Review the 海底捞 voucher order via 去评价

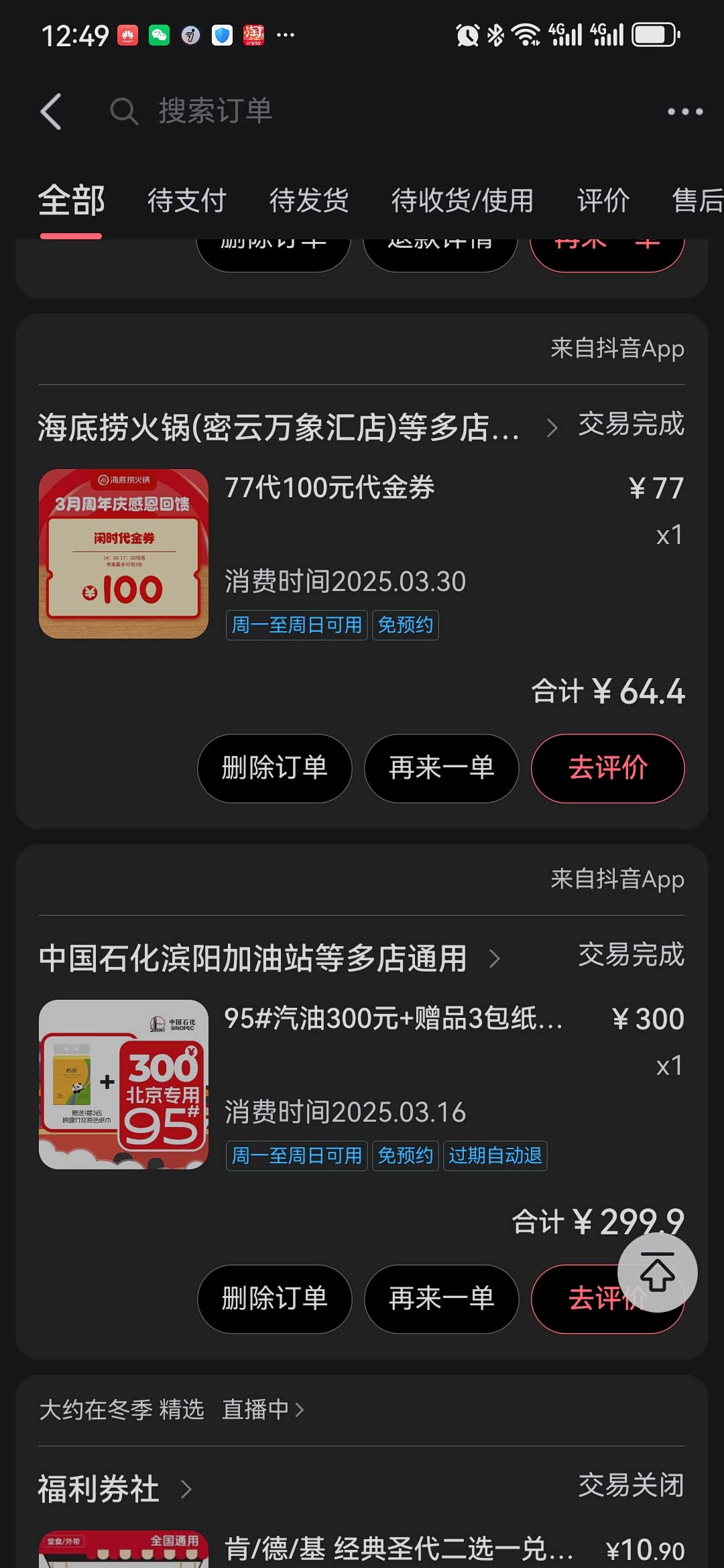click(x=607, y=768)
